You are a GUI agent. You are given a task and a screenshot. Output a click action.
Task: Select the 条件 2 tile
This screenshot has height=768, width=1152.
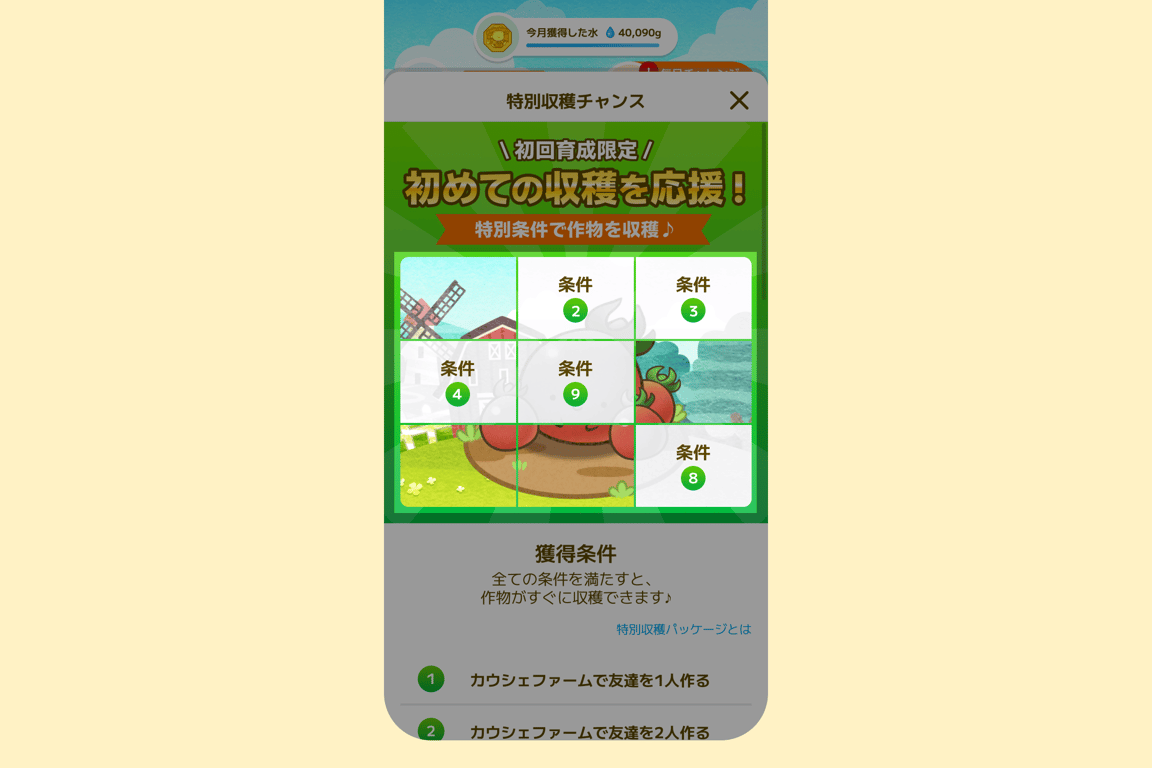[575, 298]
